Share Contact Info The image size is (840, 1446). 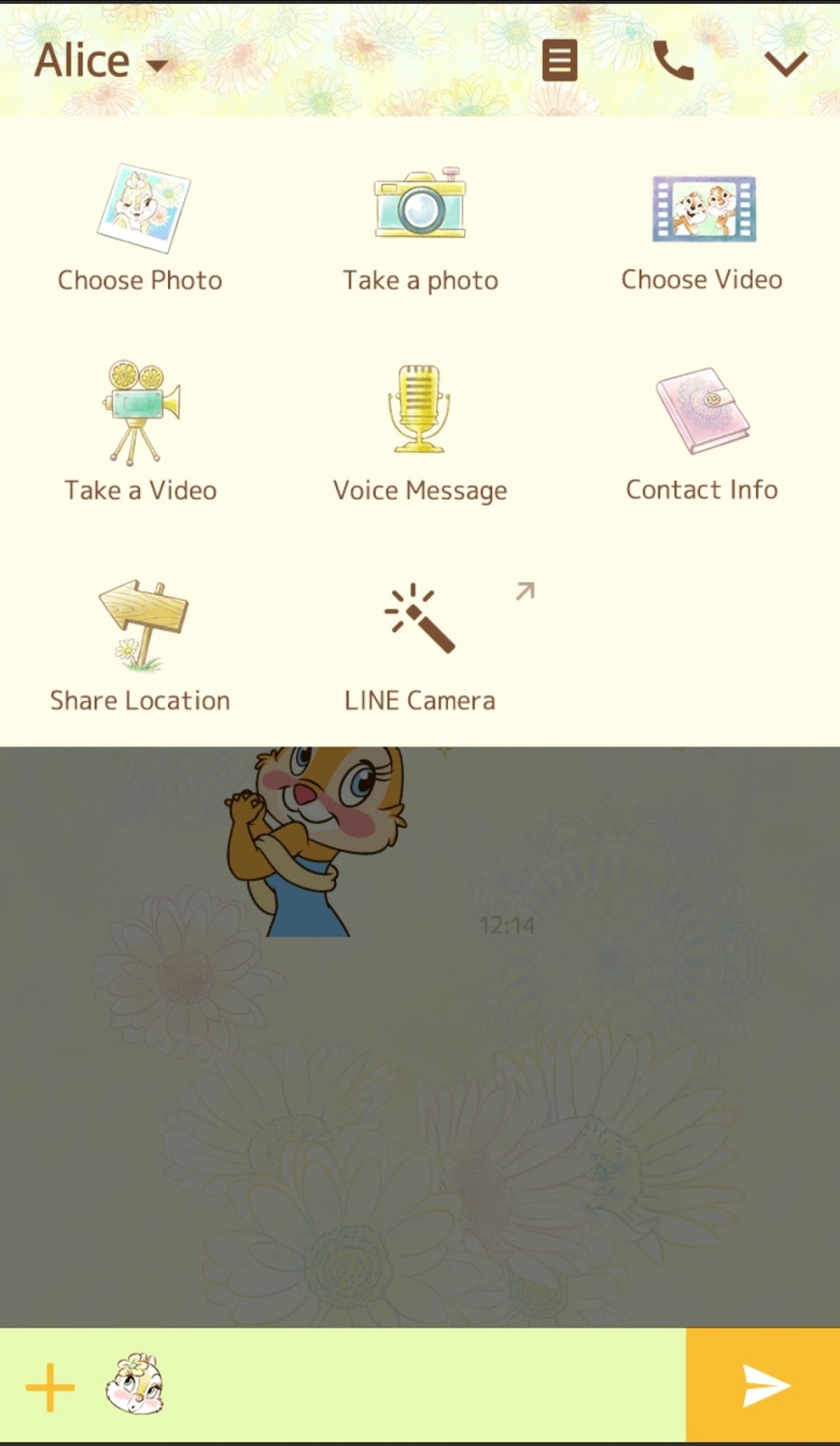[x=702, y=431]
